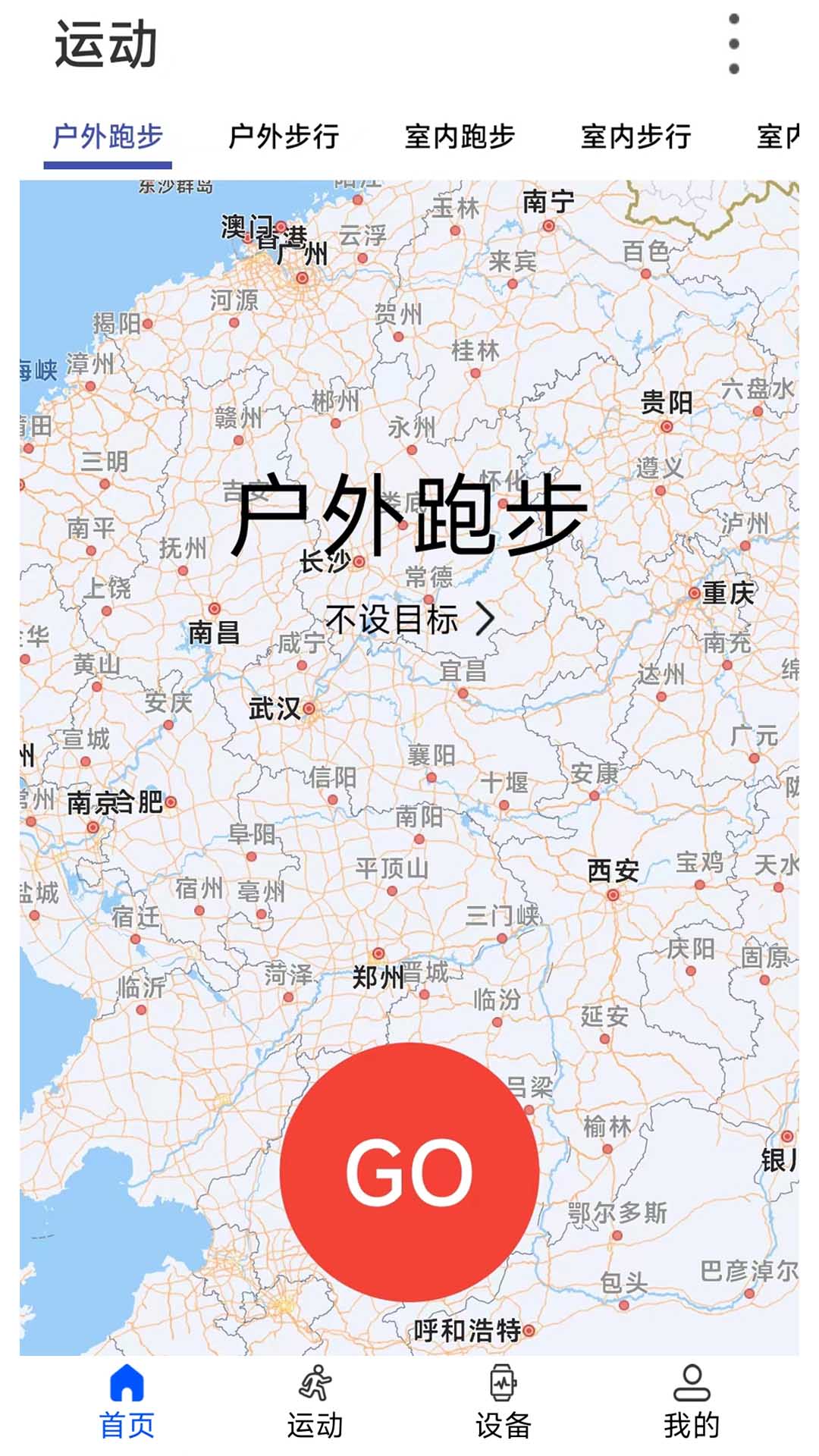Screen dimensions: 819x1456
Task: Switch to the 户外步行 tab
Action: click(x=284, y=137)
